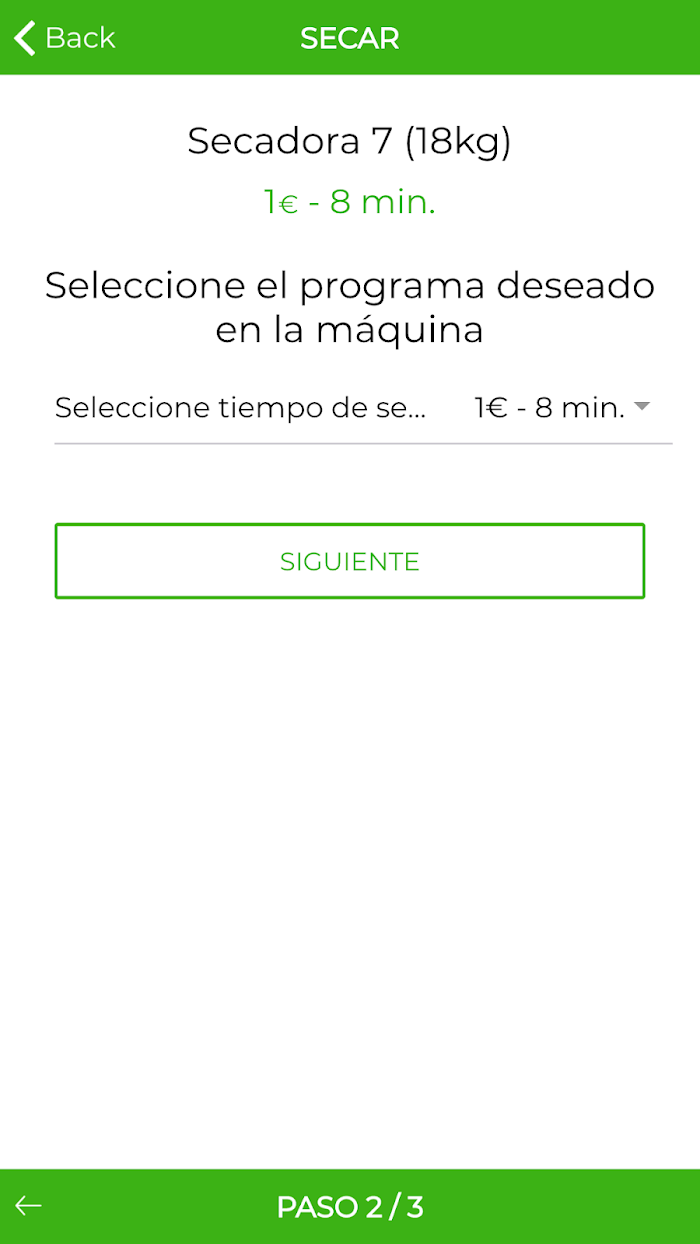Open the drying time dropdown
Image resolution: width=700 pixels, height=1244 pixels.
[562, 408]
